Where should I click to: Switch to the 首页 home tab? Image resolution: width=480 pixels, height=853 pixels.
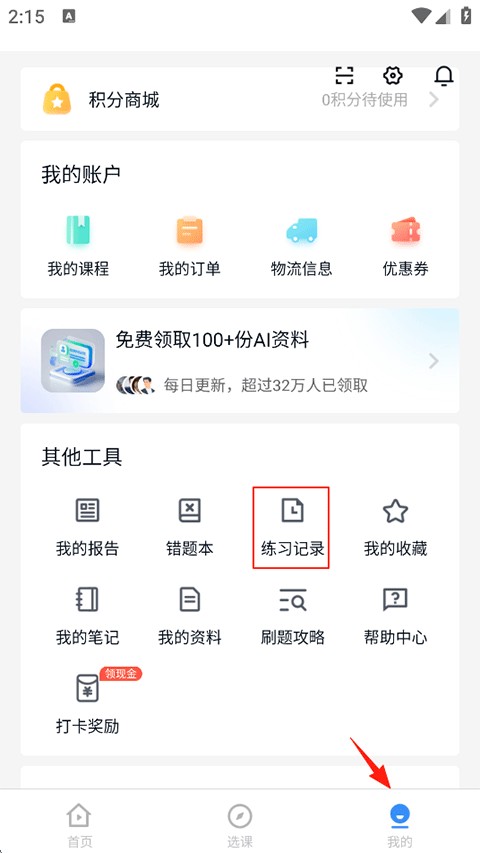coord(79,826)
